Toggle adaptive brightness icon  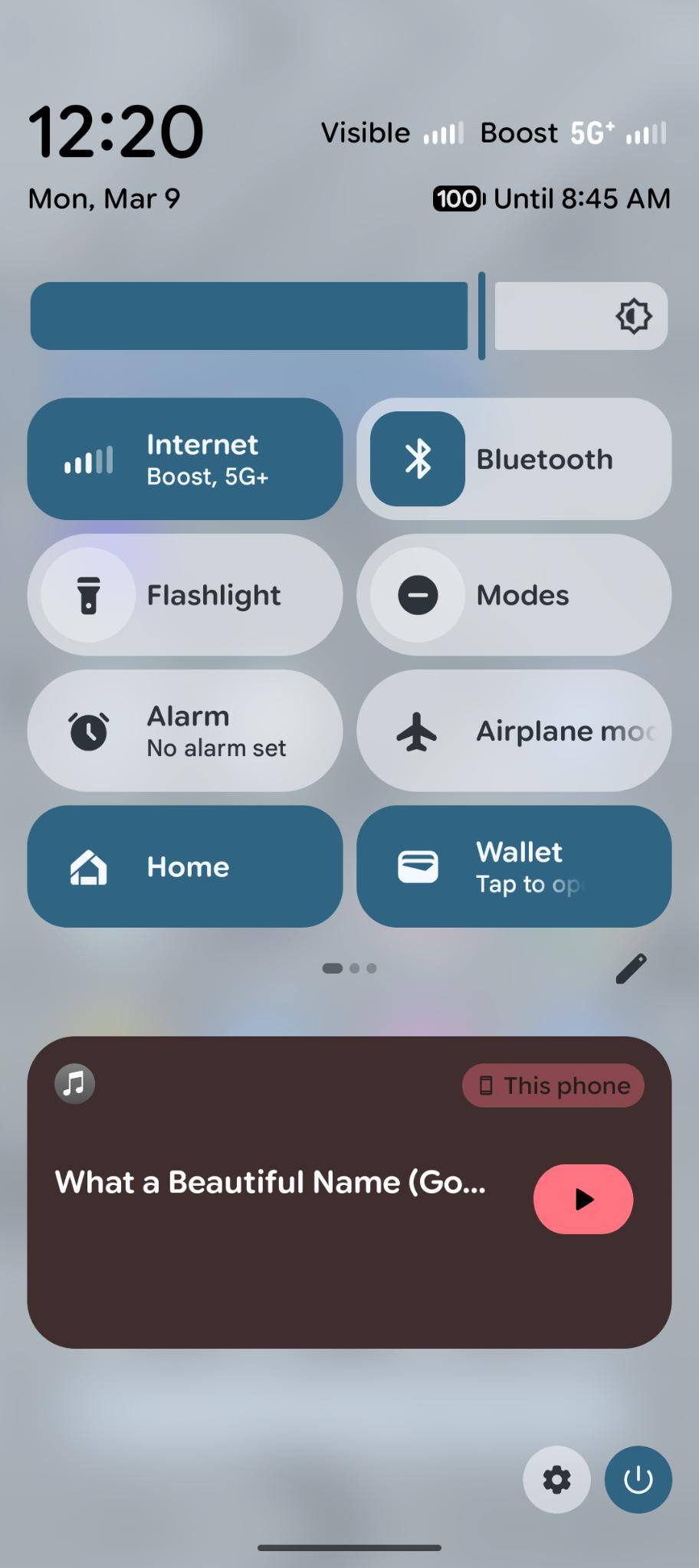click(633, 316)
